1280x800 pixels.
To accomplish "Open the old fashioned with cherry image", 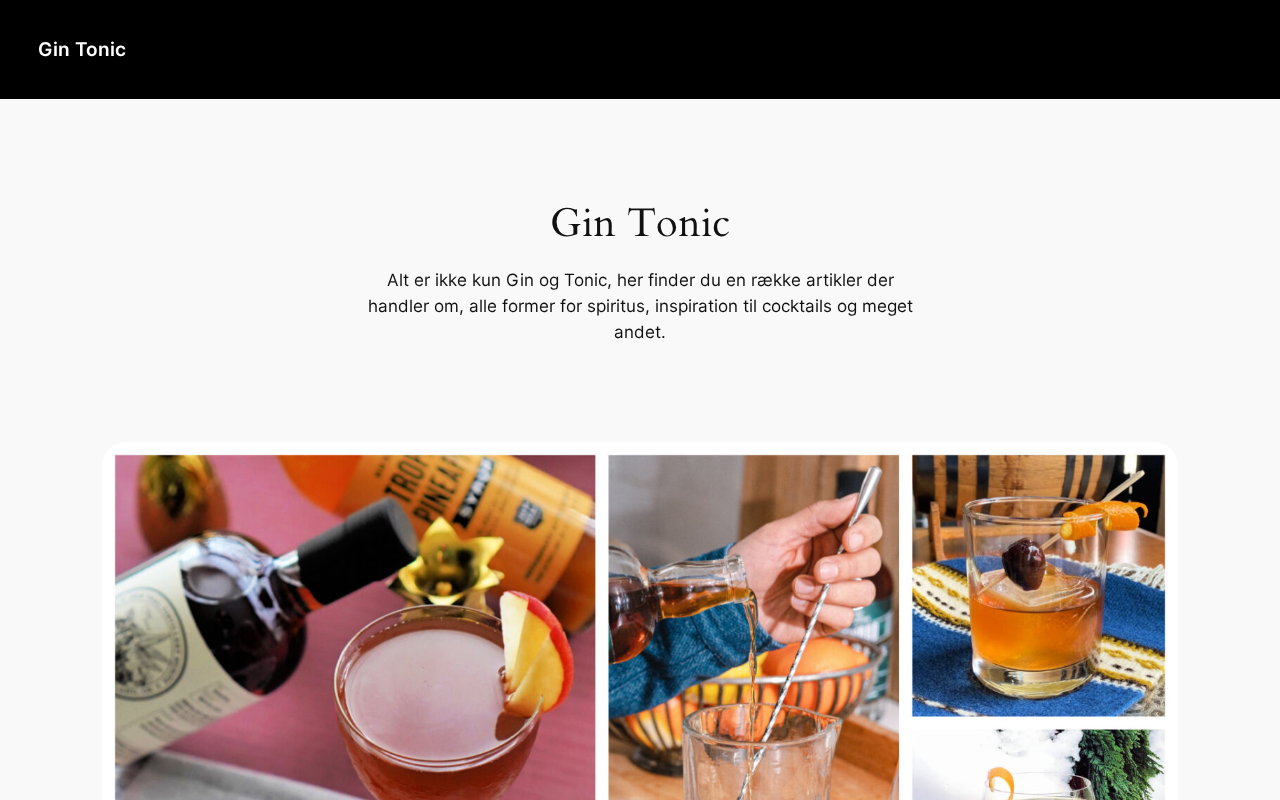I will [x=1038, y=585].
